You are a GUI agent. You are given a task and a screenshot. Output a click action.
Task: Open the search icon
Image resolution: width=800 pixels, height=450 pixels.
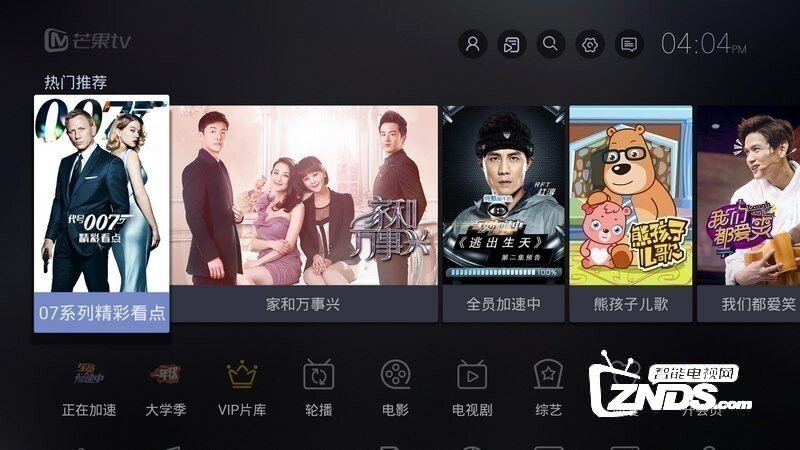coord(550,44)
